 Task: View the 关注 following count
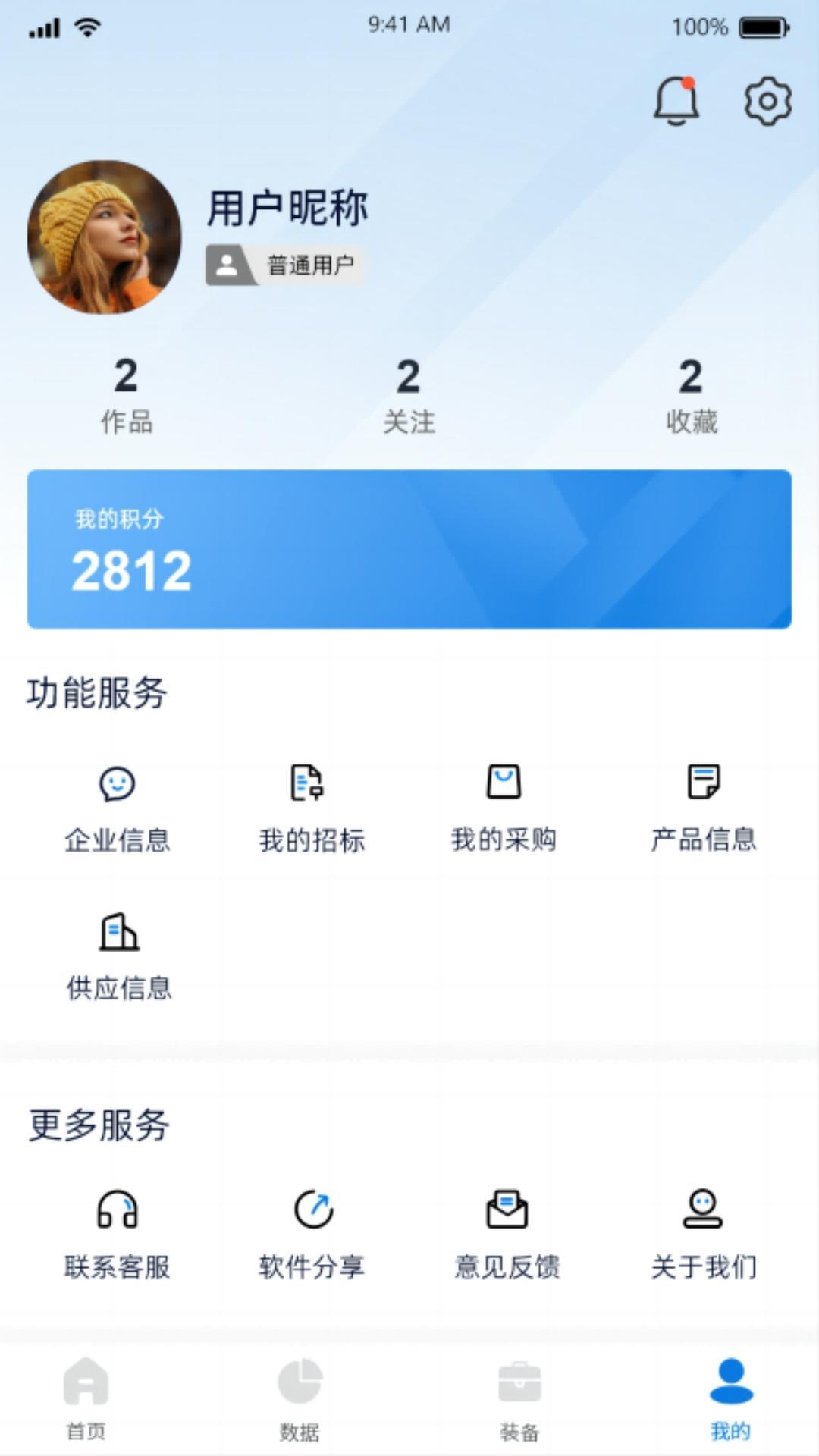[409, 394]
